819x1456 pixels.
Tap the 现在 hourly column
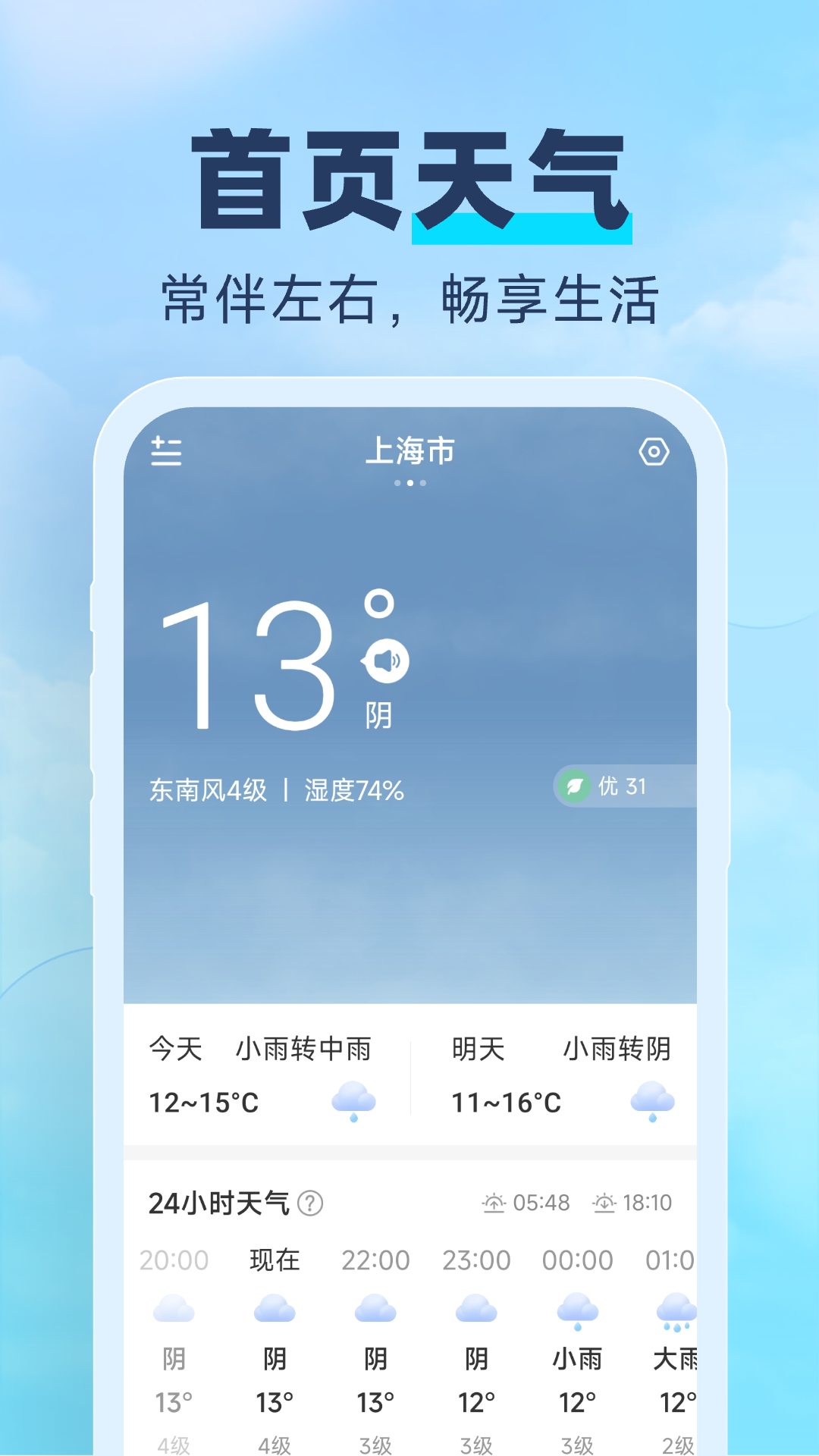275,1259
